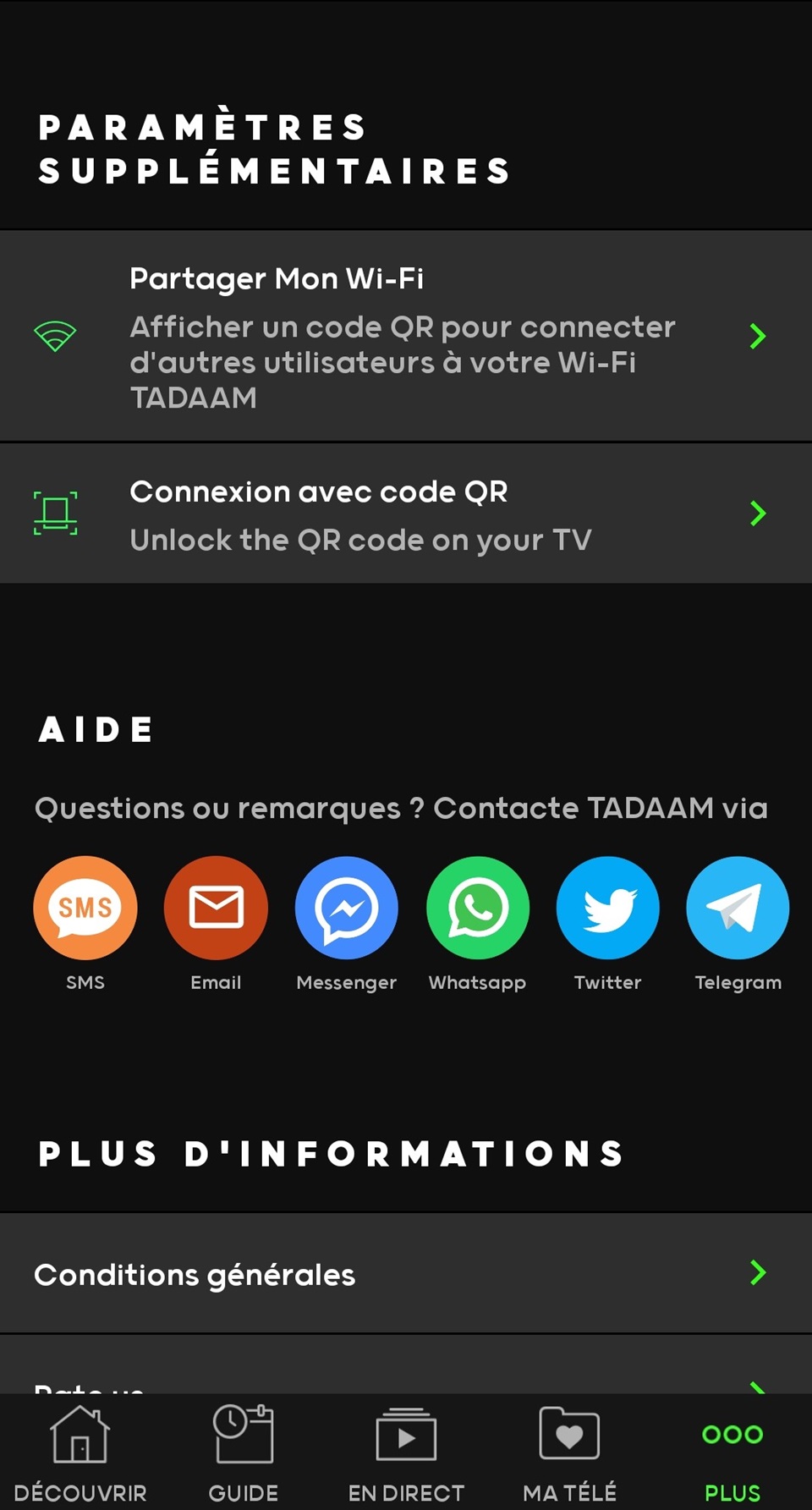Contact TADAAM via Whatsapp
812x1510 pixels.
pyautogui.click(x=478, y=909)
